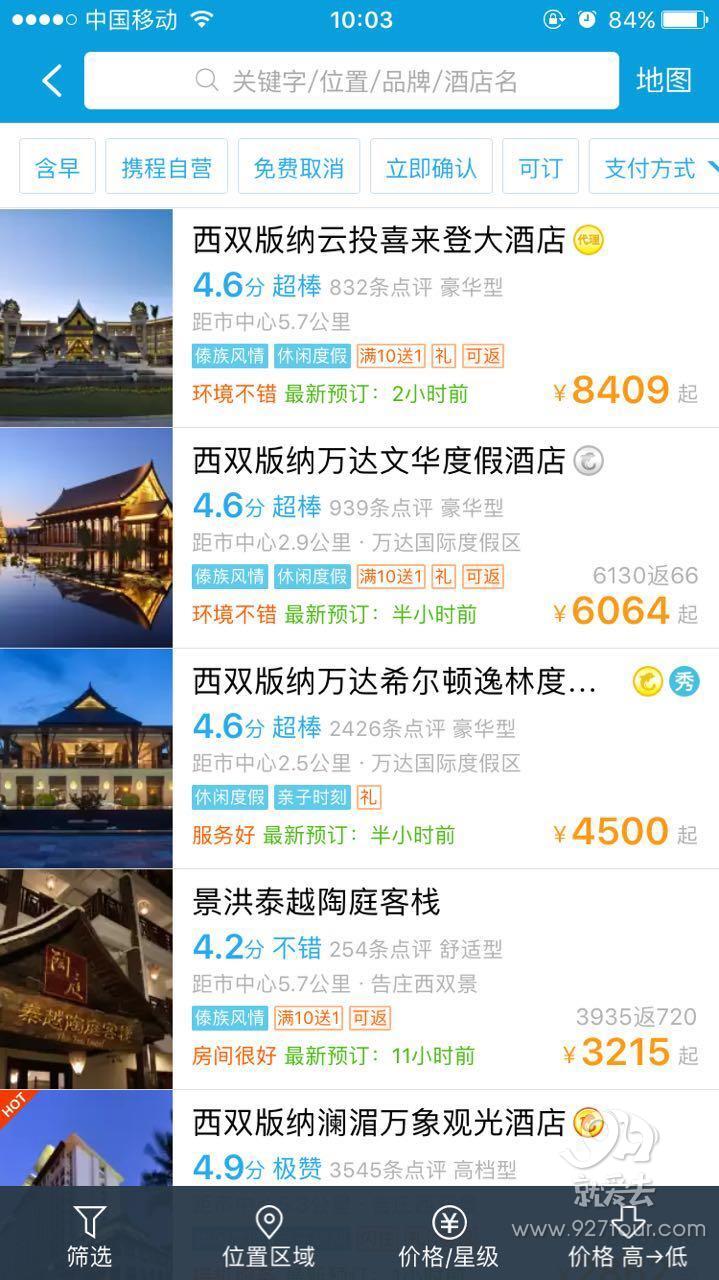
Task: Change the 价格 高→低 sort order
Action: coord(628,1236)
